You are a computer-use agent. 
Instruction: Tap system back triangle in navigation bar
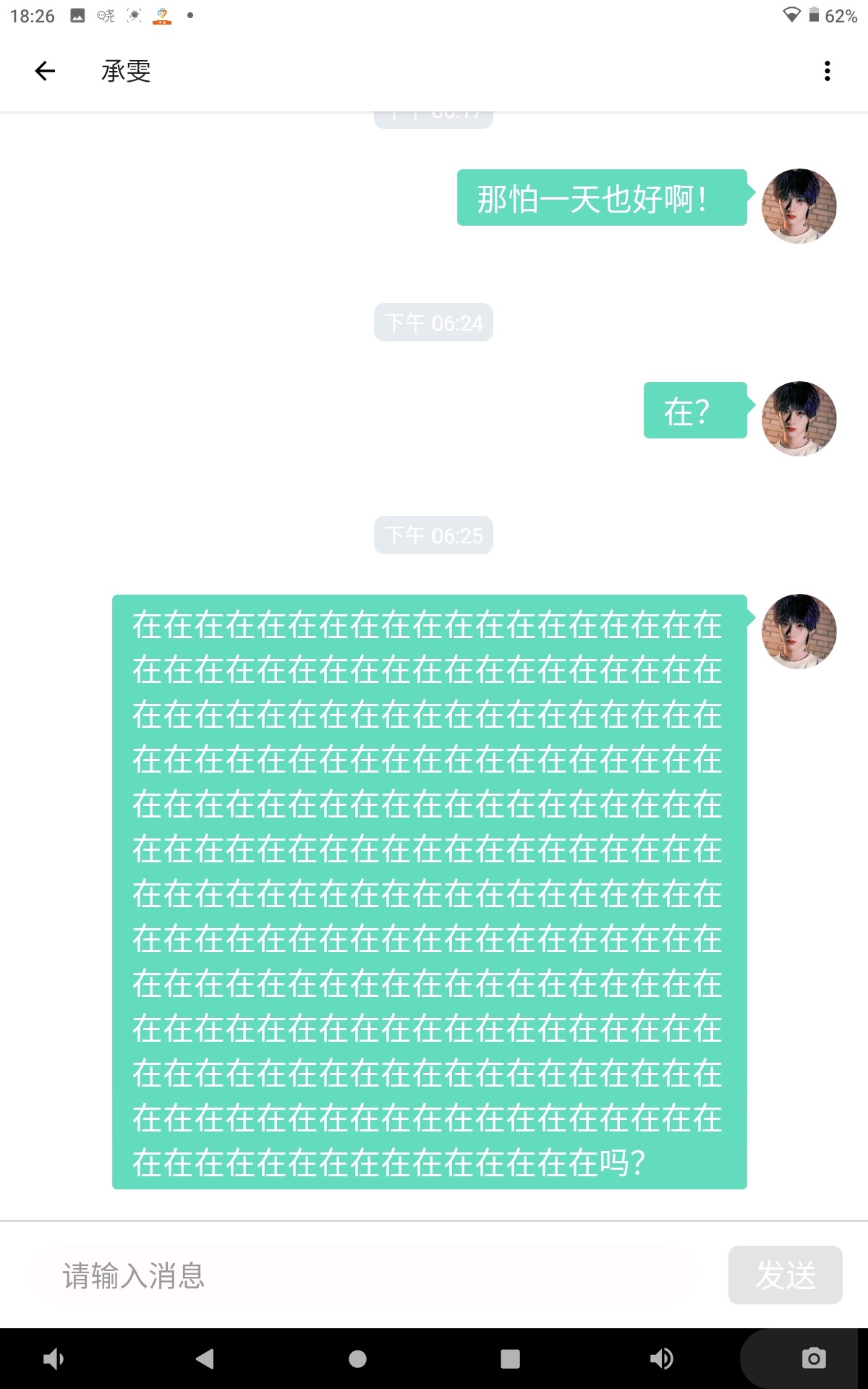205,1359
